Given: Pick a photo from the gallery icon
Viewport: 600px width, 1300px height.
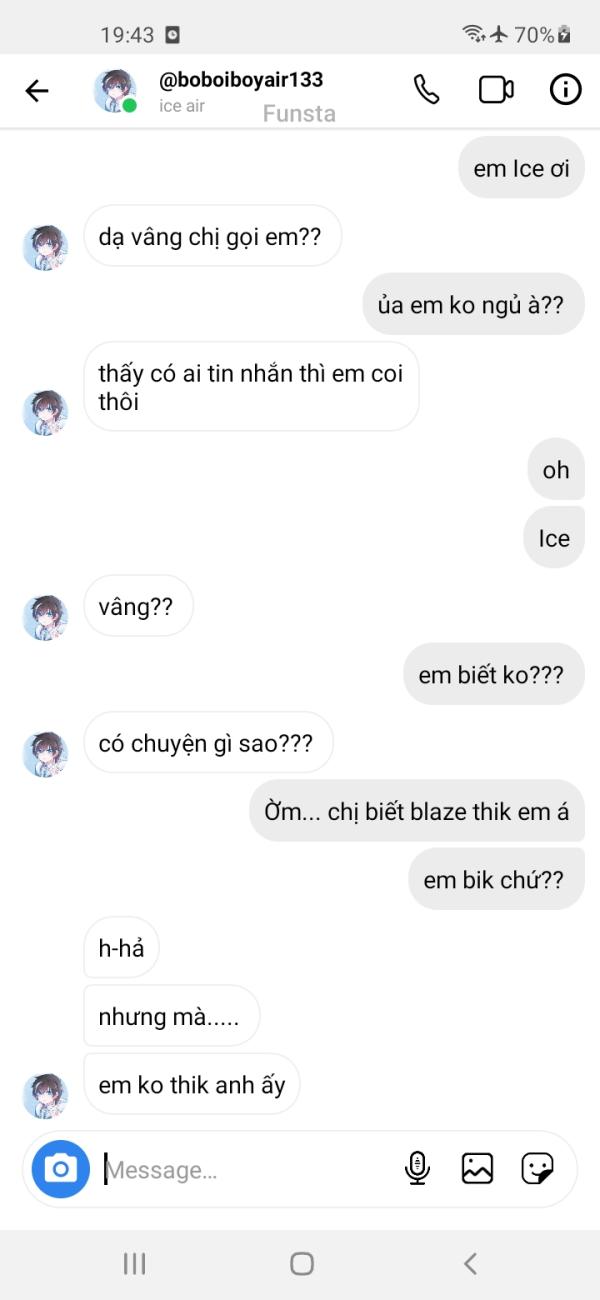Looking at the screenshot, I should [477, 1168].
